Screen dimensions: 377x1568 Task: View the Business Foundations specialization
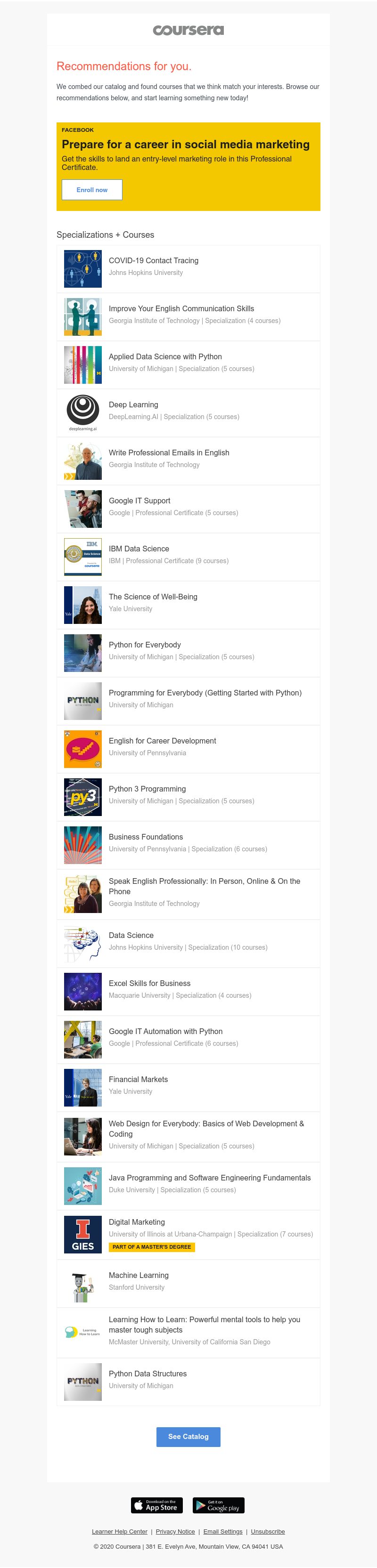coord(146,837)
